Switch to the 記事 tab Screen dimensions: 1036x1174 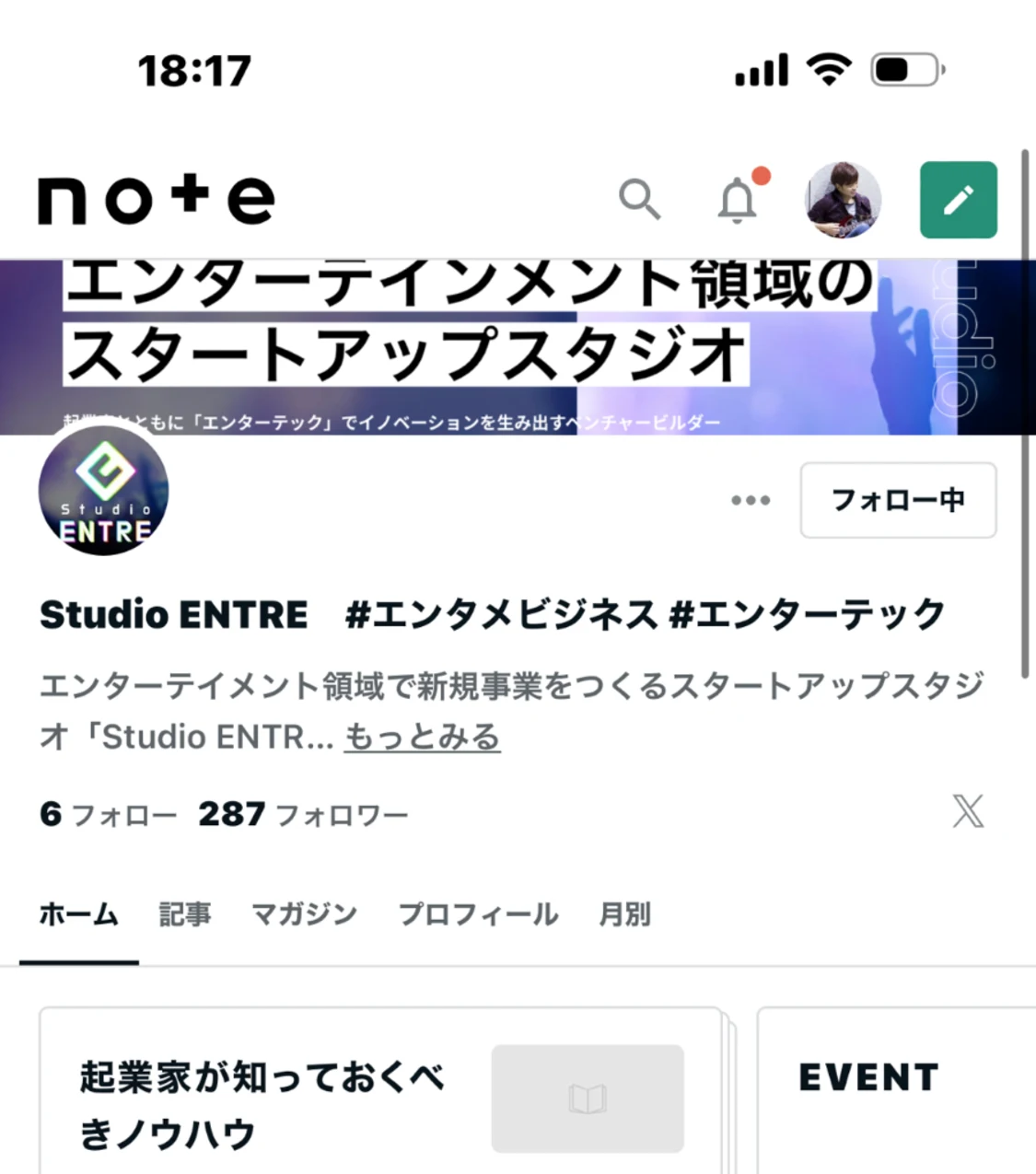tap(185, 914)
